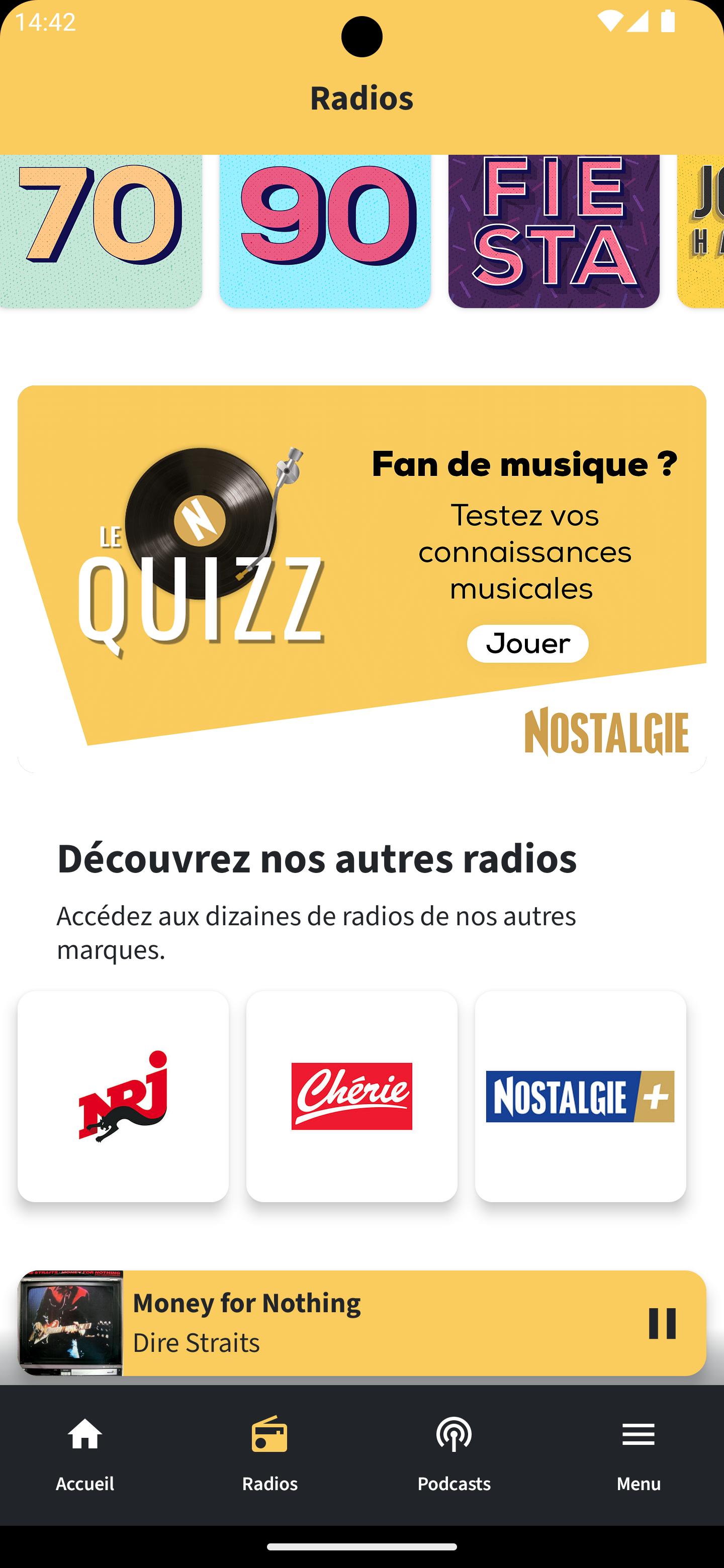
Task: Tap Jouer on the quiz banner
Action: (527, 643)
